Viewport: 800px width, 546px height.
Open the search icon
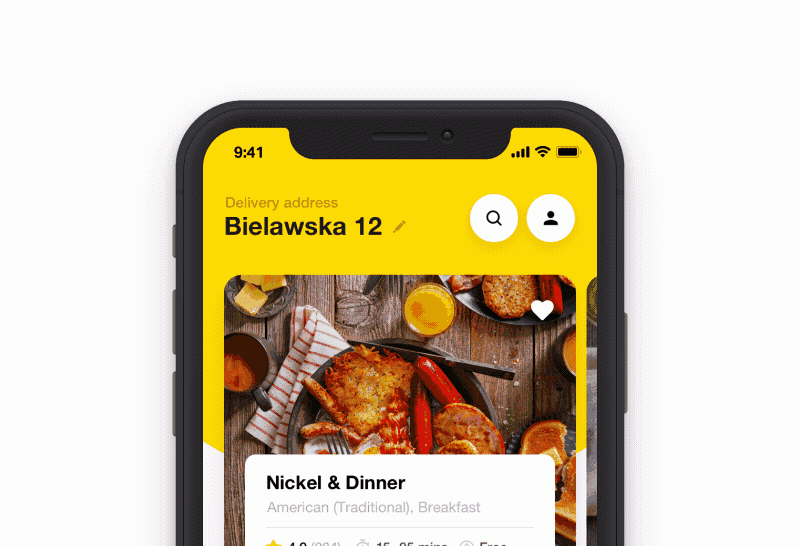click(x=494, y=218)
